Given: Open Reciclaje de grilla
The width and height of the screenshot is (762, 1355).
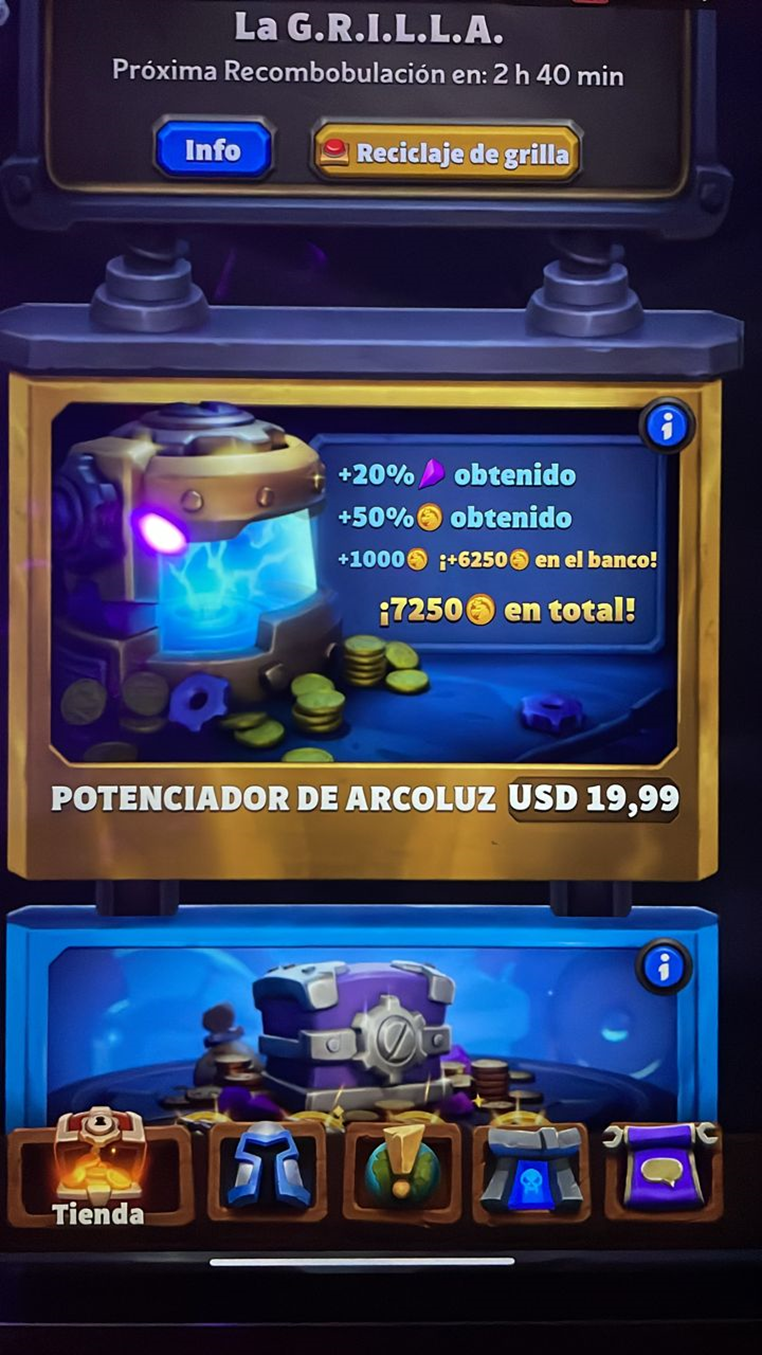Looking at the screenshot, I should click(446, 152).
